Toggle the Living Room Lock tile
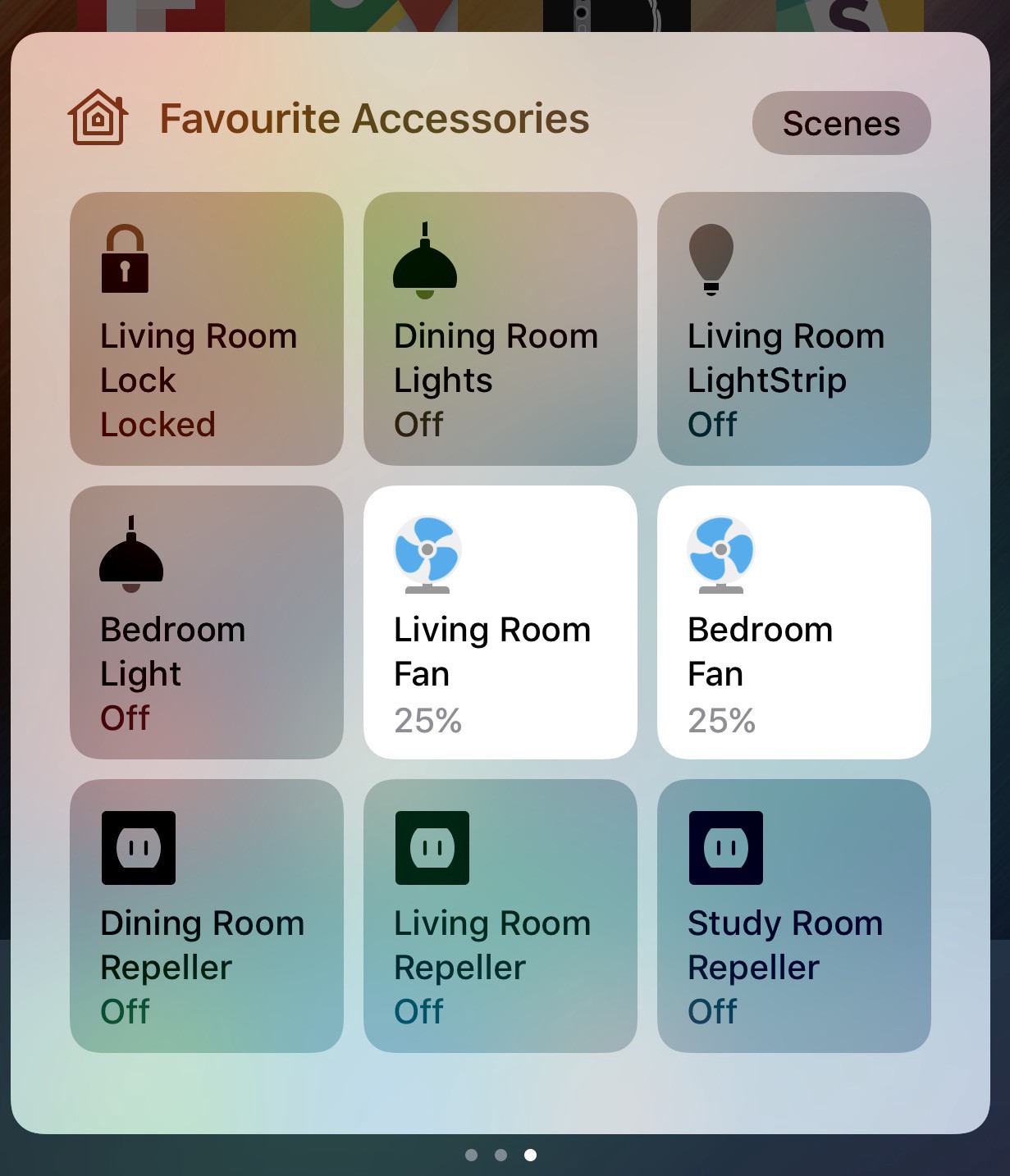This screenshot has height=1176, width=1010. 206,329
